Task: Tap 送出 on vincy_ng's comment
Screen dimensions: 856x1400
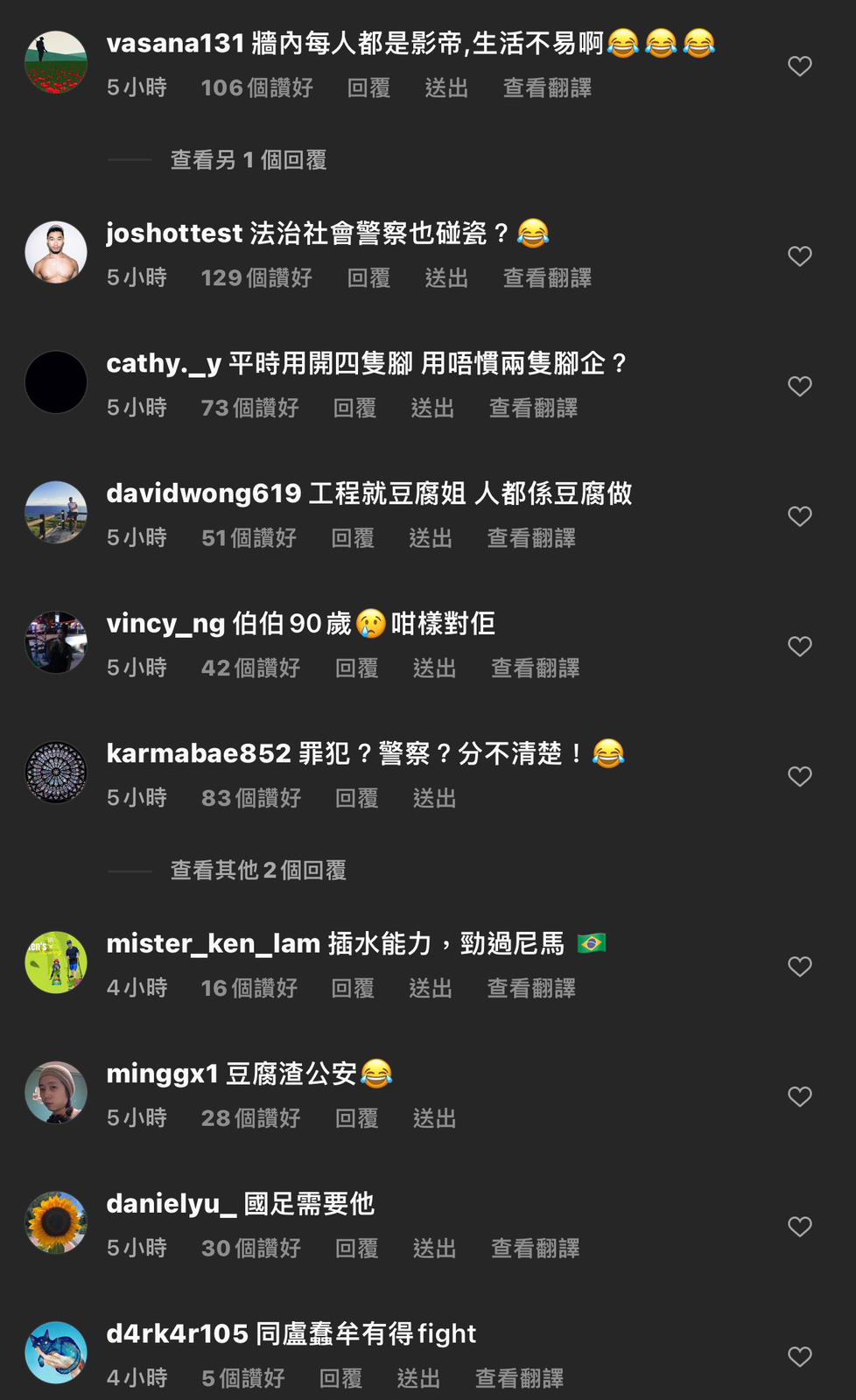Action: click(x=434, y=668)
